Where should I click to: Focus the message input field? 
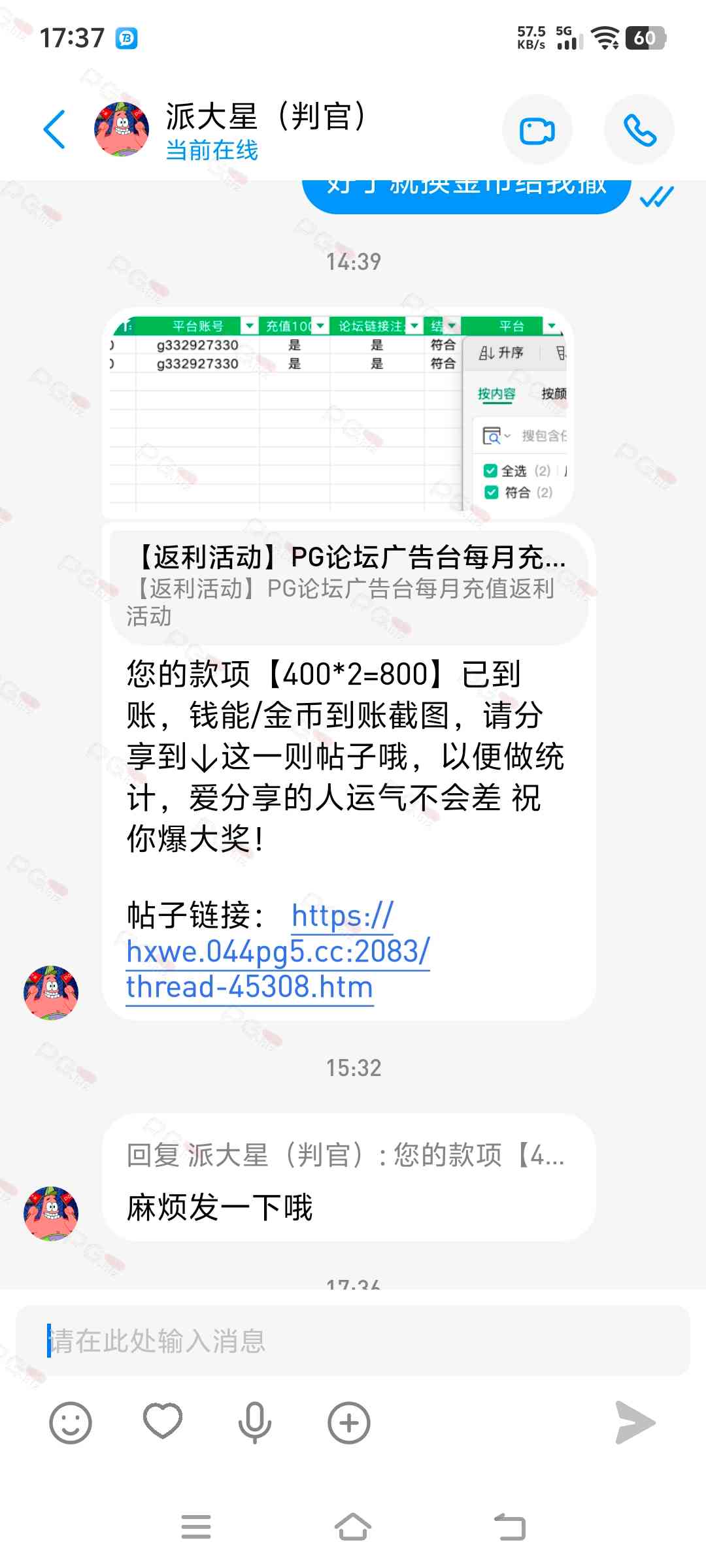[353, 1341]
